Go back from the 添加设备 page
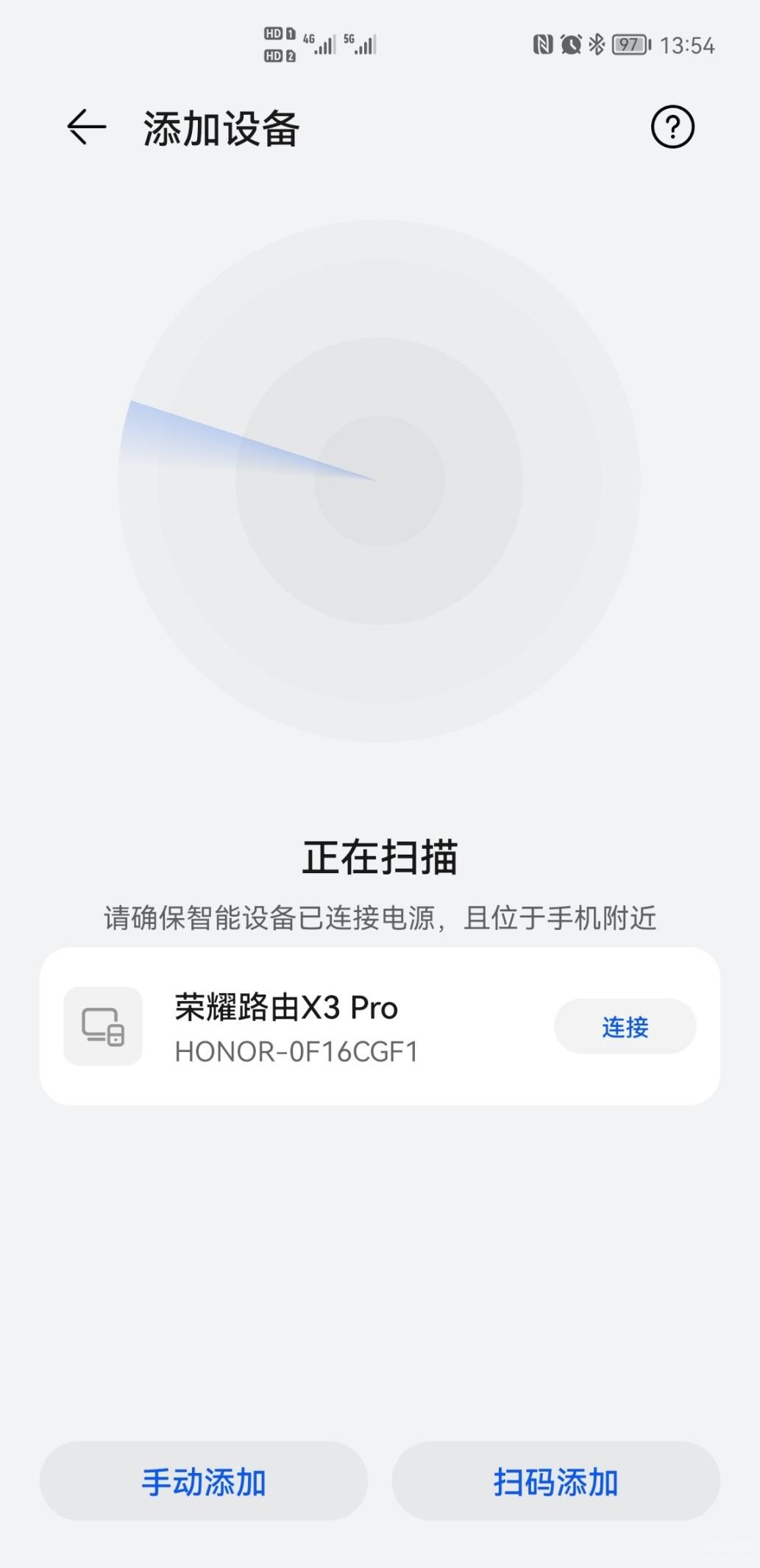 pyautogui.click(x=87, y=127)
